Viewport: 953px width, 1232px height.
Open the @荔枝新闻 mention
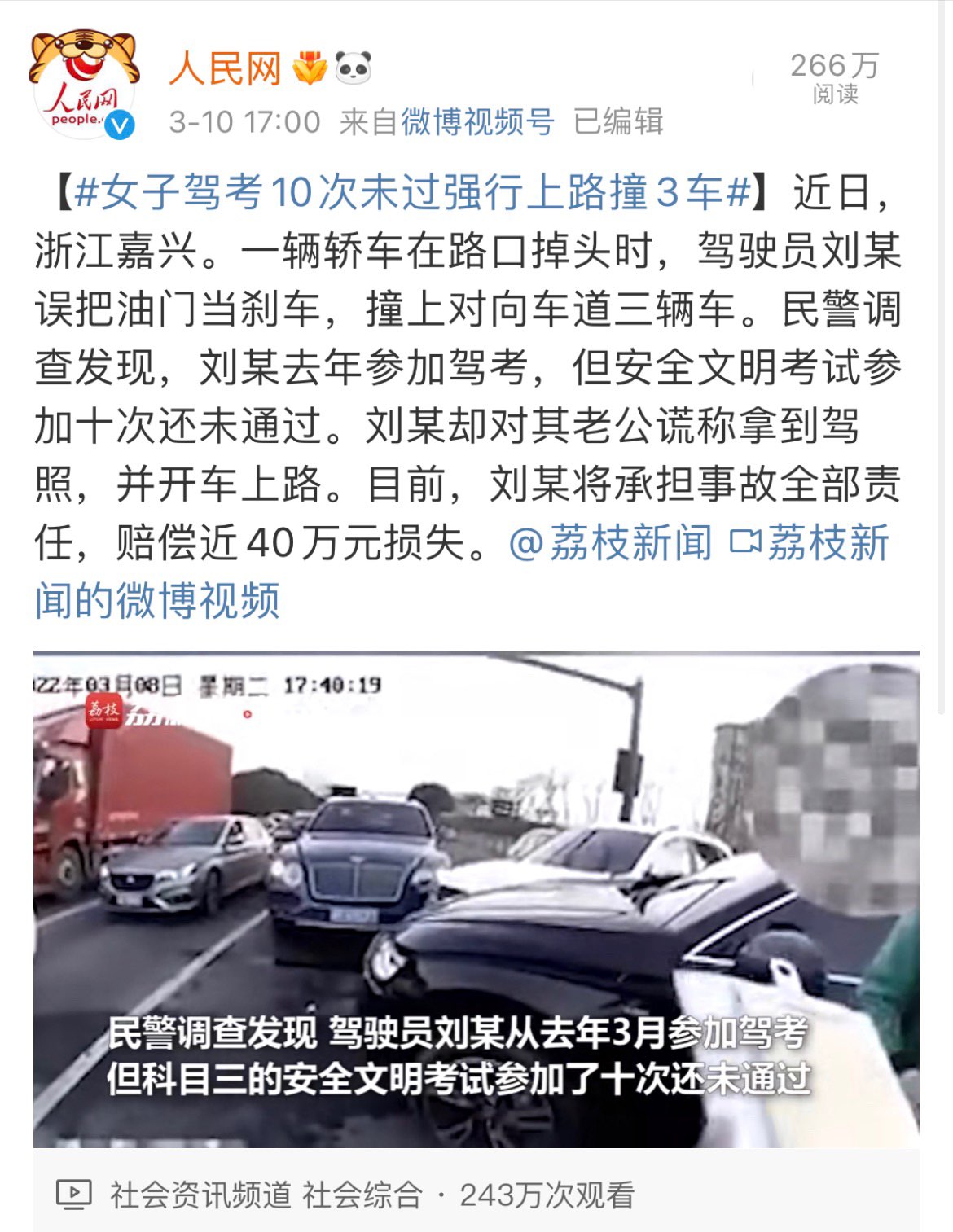610,543
